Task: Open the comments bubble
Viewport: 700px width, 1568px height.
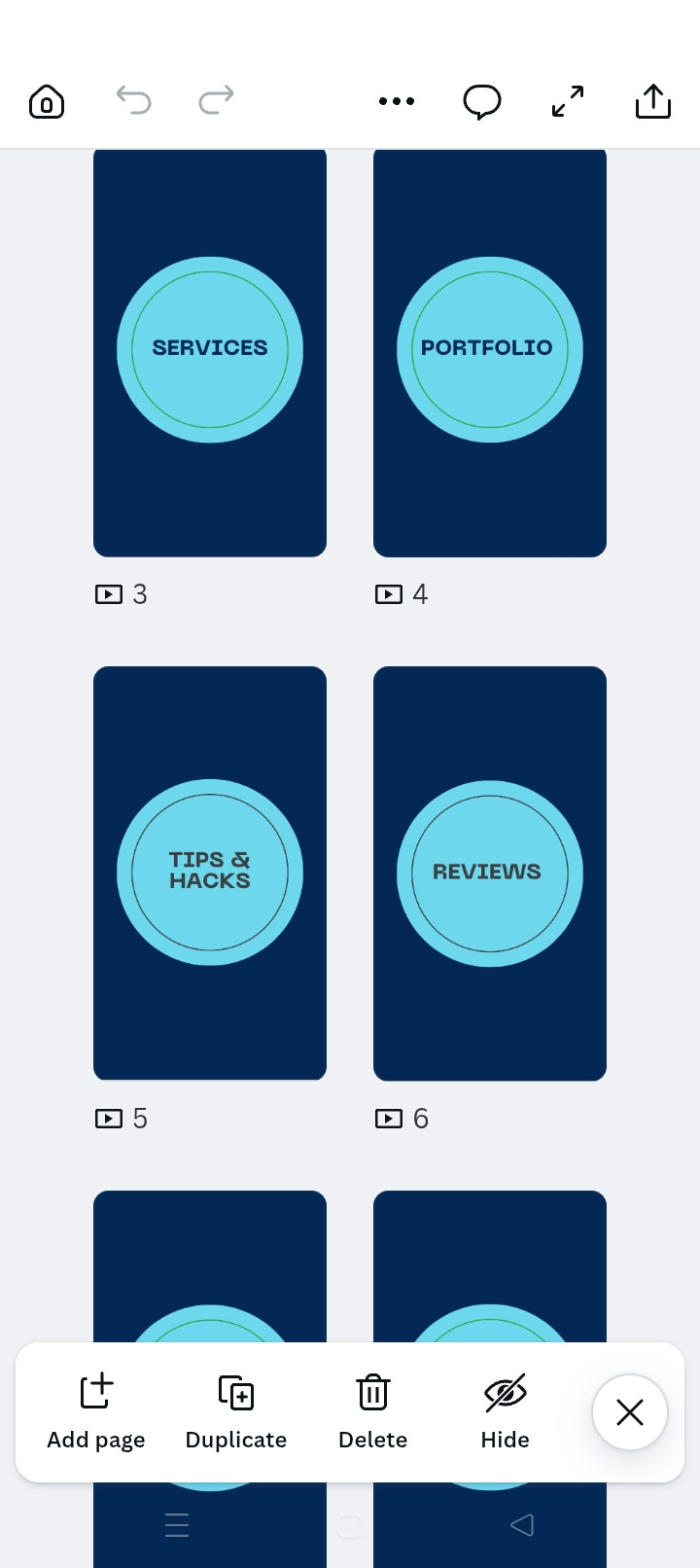Action: (482, 101)
